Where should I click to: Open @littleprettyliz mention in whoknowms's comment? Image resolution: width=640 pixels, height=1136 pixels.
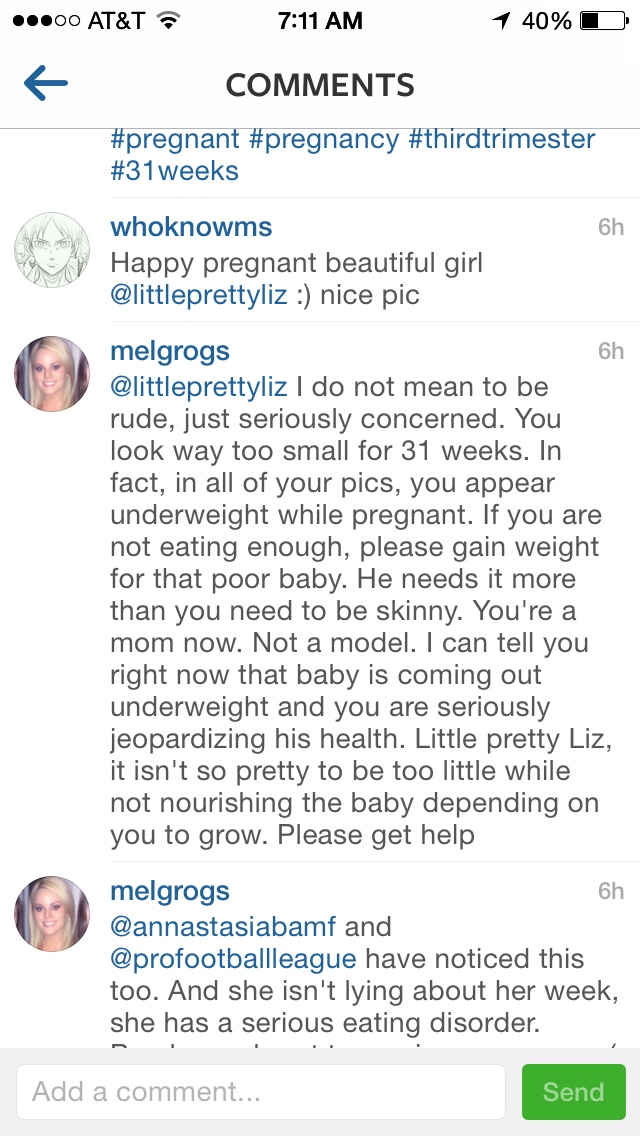(x=199, y=295)
